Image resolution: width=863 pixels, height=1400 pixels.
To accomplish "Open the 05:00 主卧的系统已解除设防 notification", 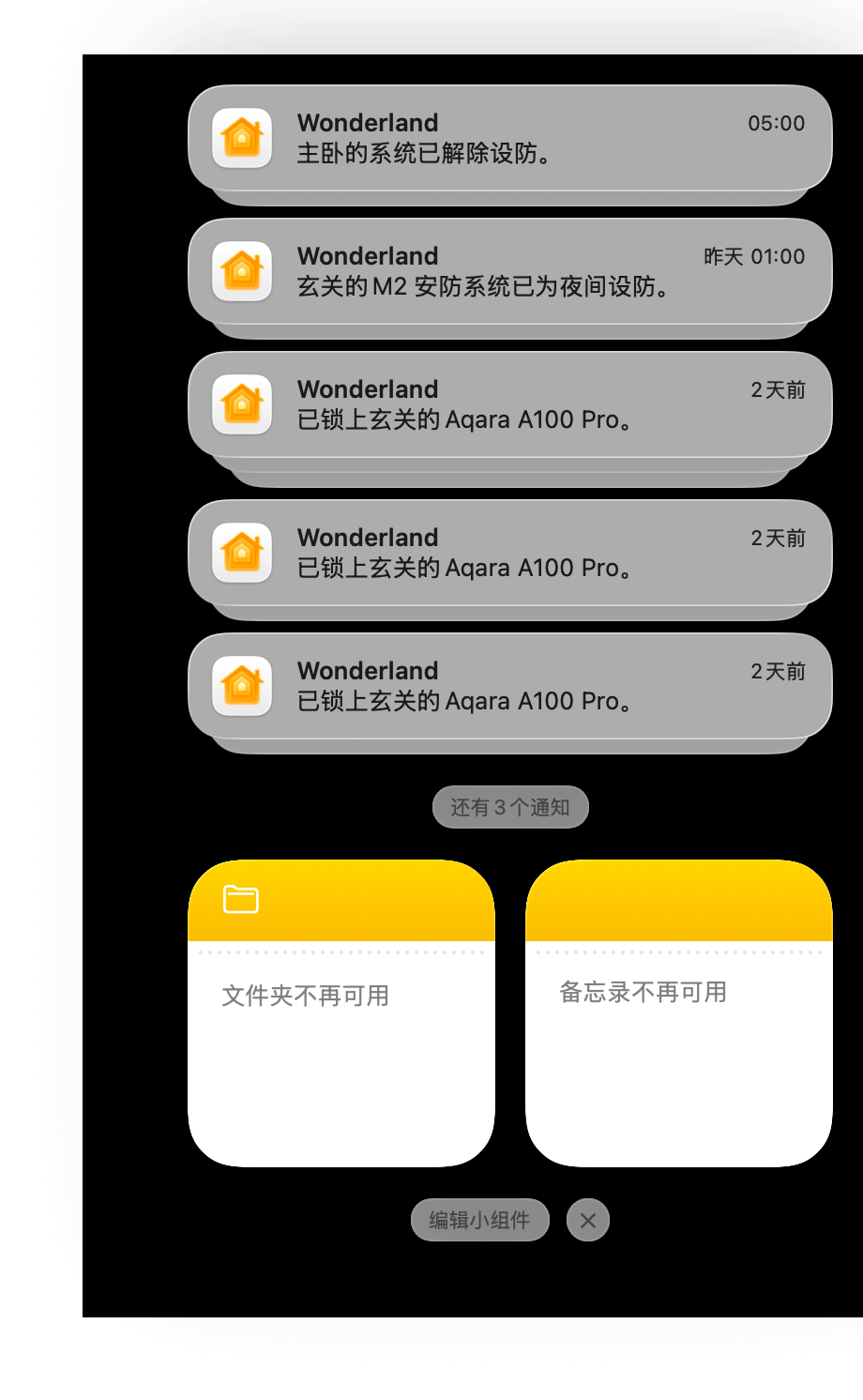I will click(509, 138).
